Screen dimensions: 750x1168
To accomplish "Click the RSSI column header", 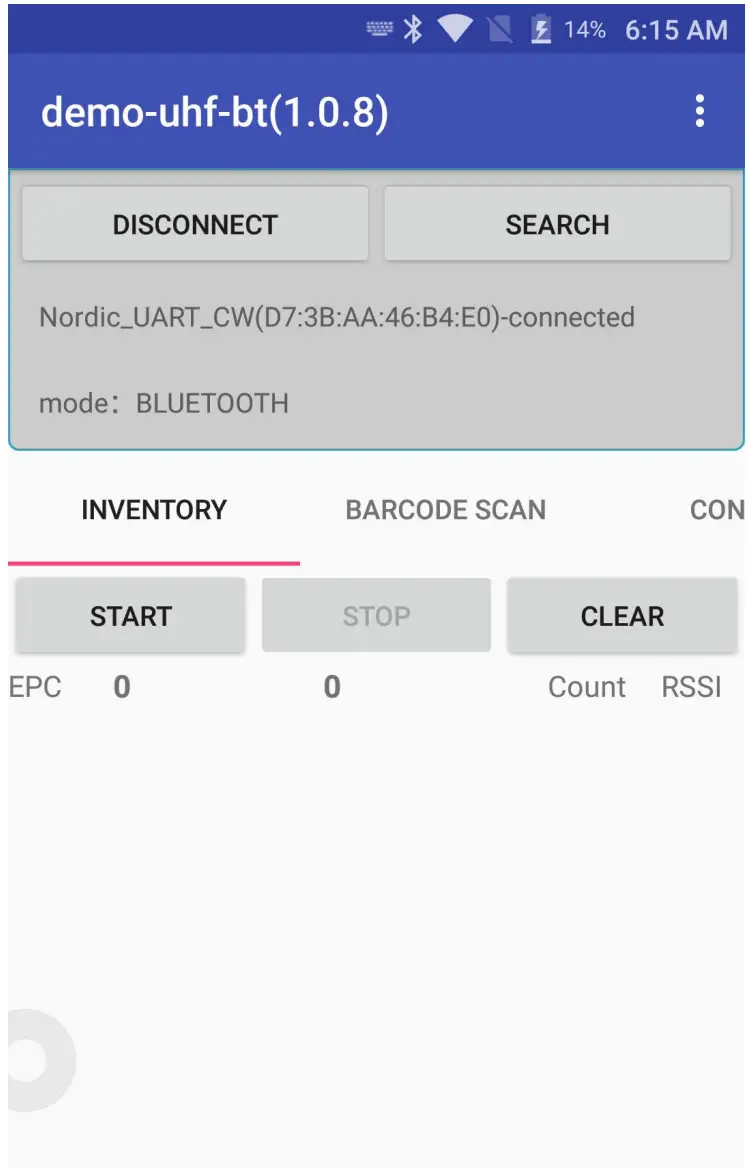I will pos(690,687).
